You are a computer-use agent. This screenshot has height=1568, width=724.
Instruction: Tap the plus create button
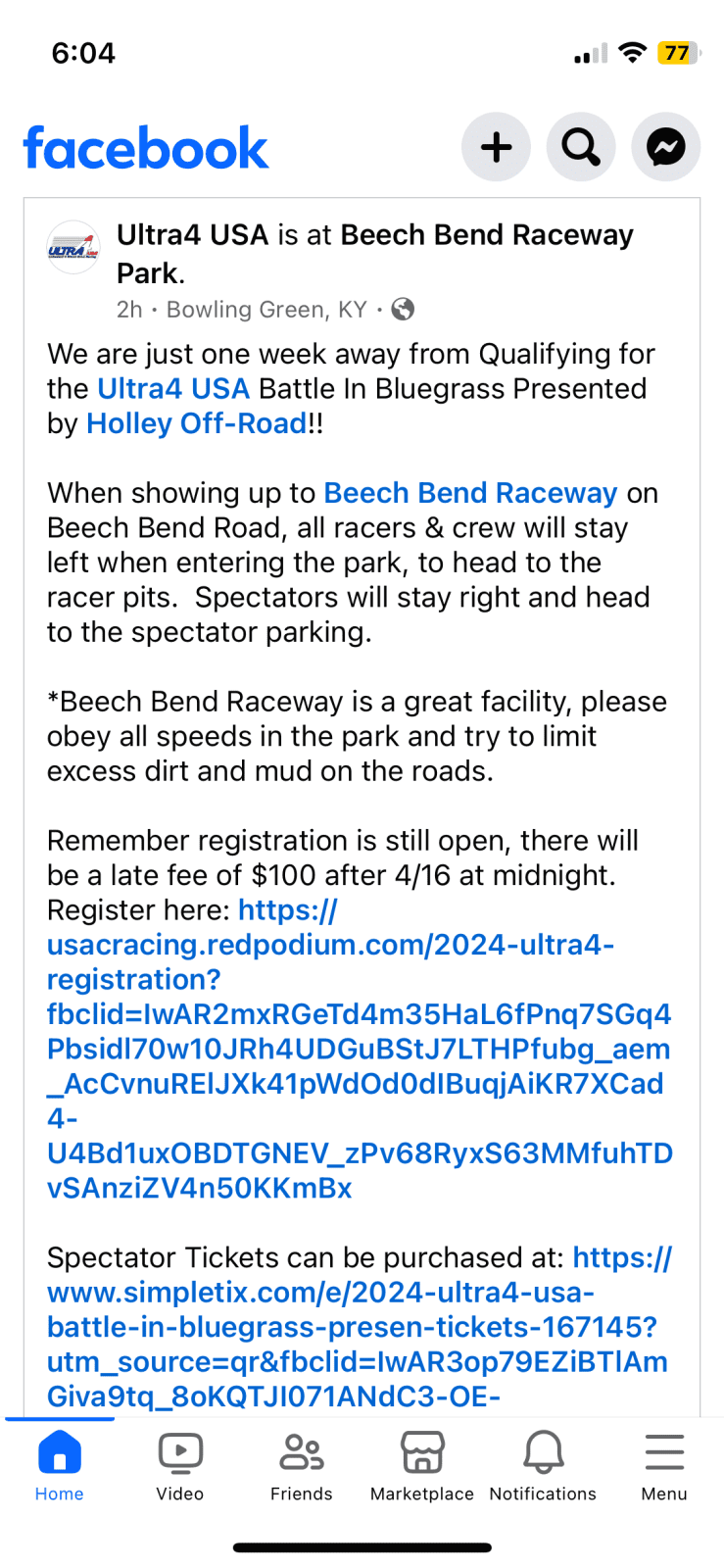[x=496, y=147]
